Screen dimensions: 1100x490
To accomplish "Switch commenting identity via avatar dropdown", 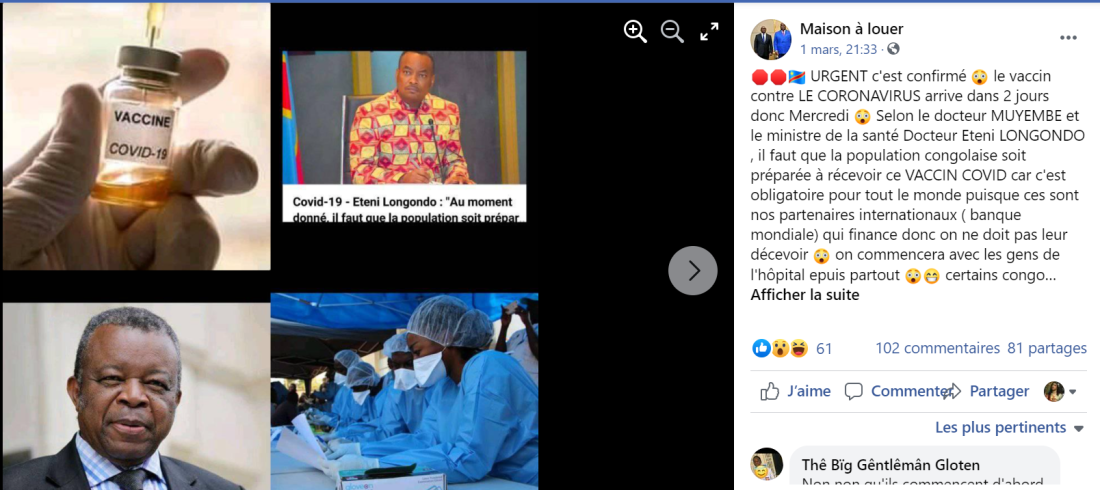I will [x=1060, y=391].
